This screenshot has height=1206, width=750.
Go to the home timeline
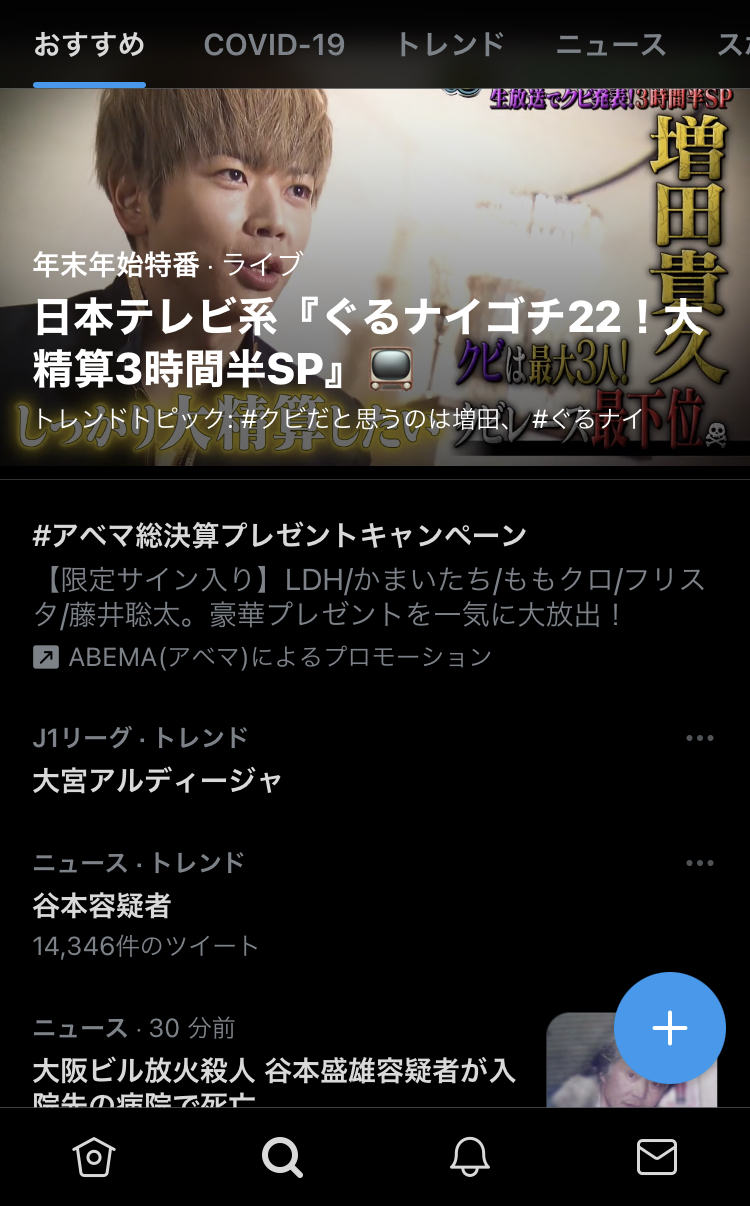click(94, 1157)
